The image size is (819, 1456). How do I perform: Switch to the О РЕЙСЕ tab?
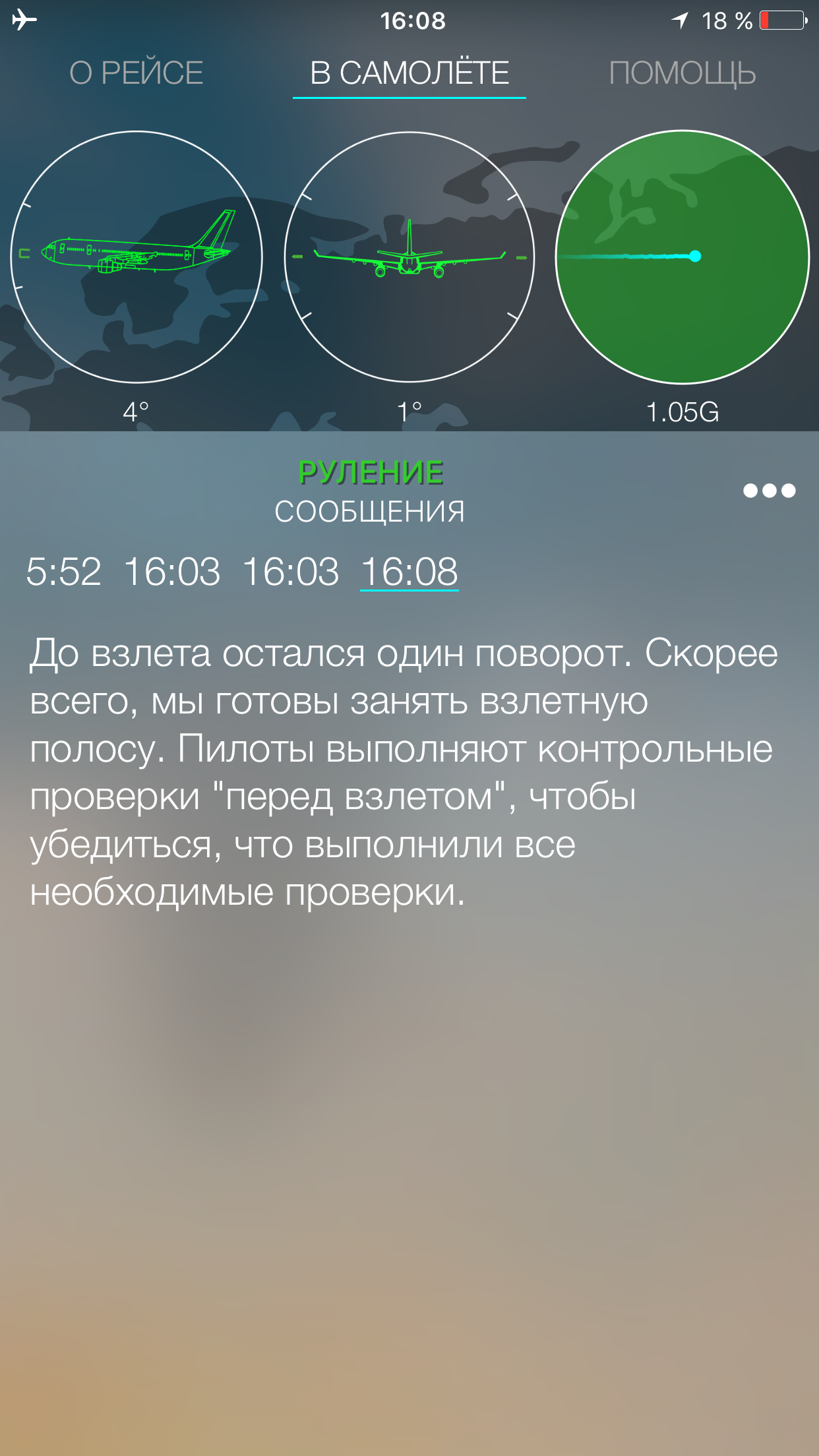pos(136,73)
